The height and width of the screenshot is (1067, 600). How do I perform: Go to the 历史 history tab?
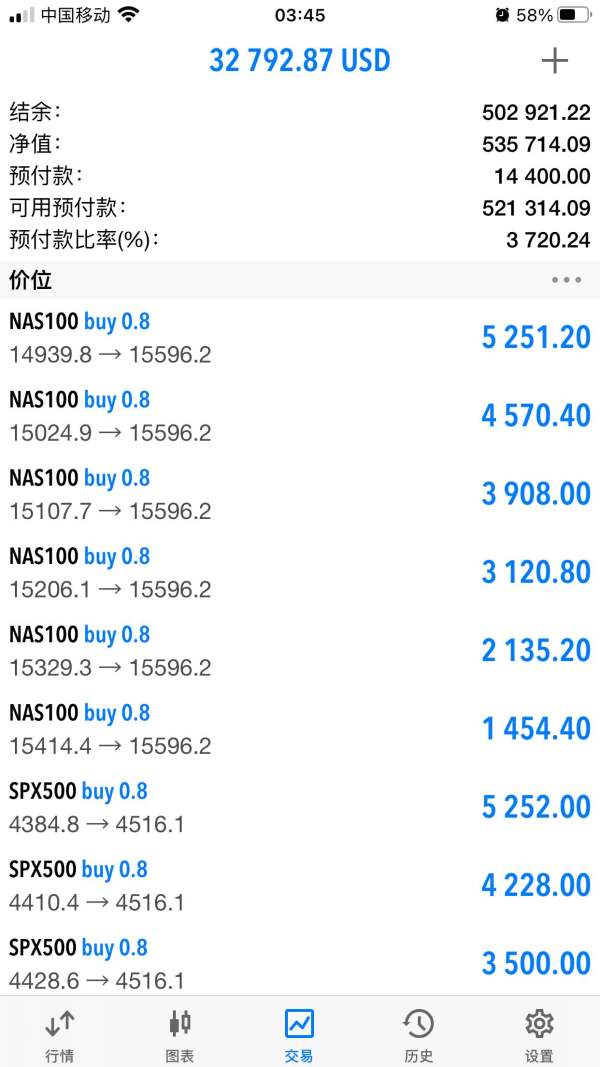418,1034
